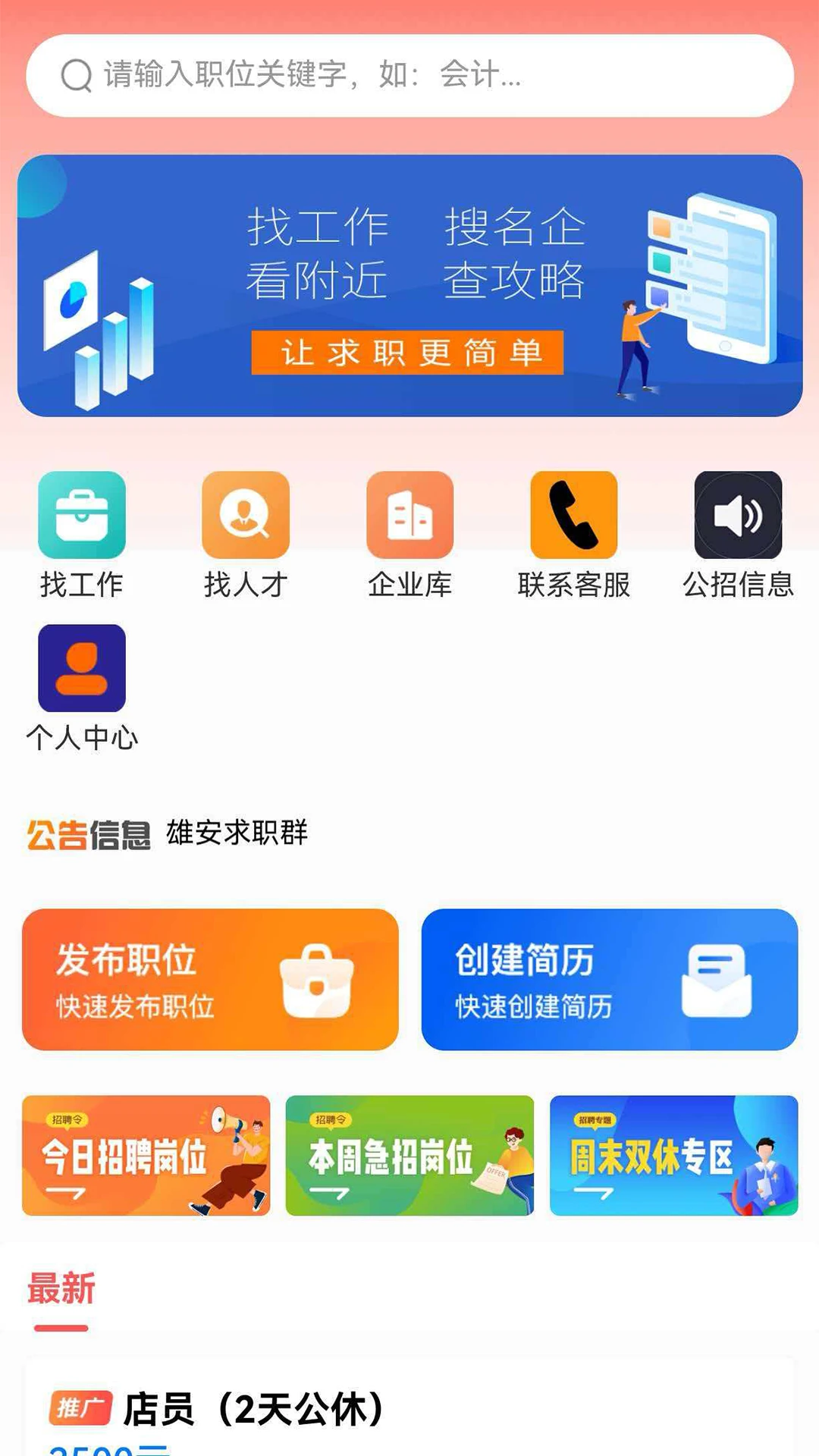Tap the job search input field
819x1456 pixels.
(x=409, y=76)
